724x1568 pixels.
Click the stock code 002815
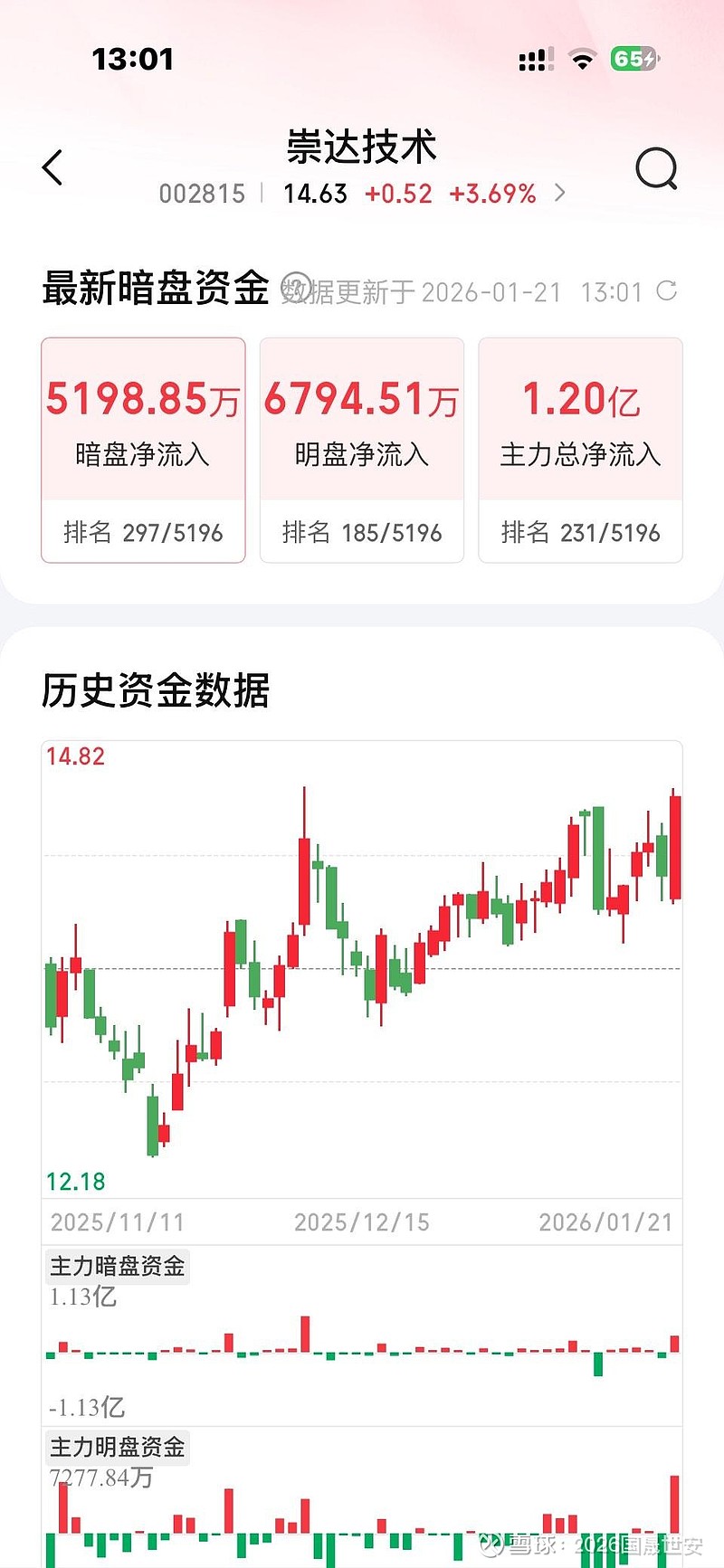[203, 192]
